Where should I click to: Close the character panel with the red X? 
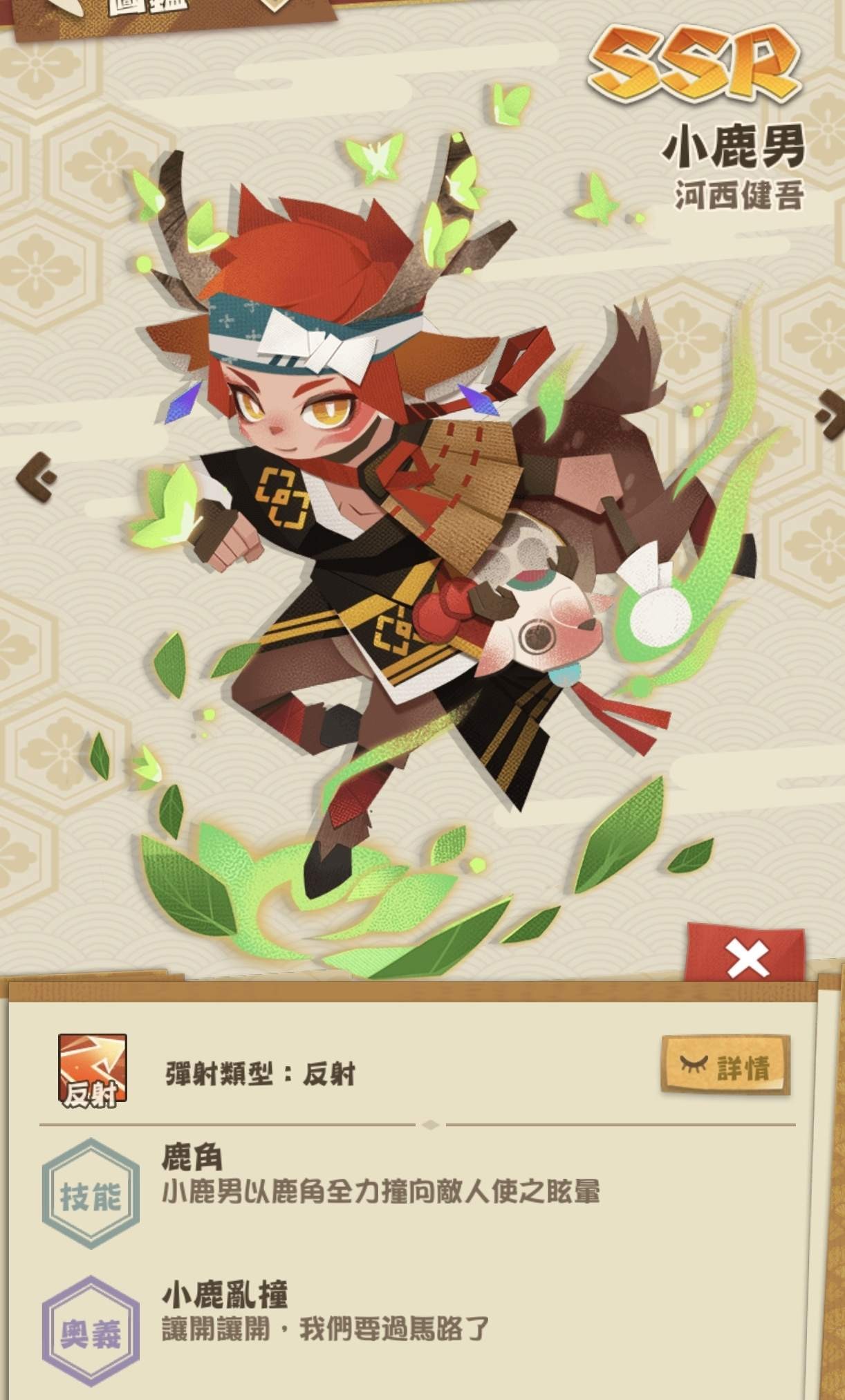point(748,958)
